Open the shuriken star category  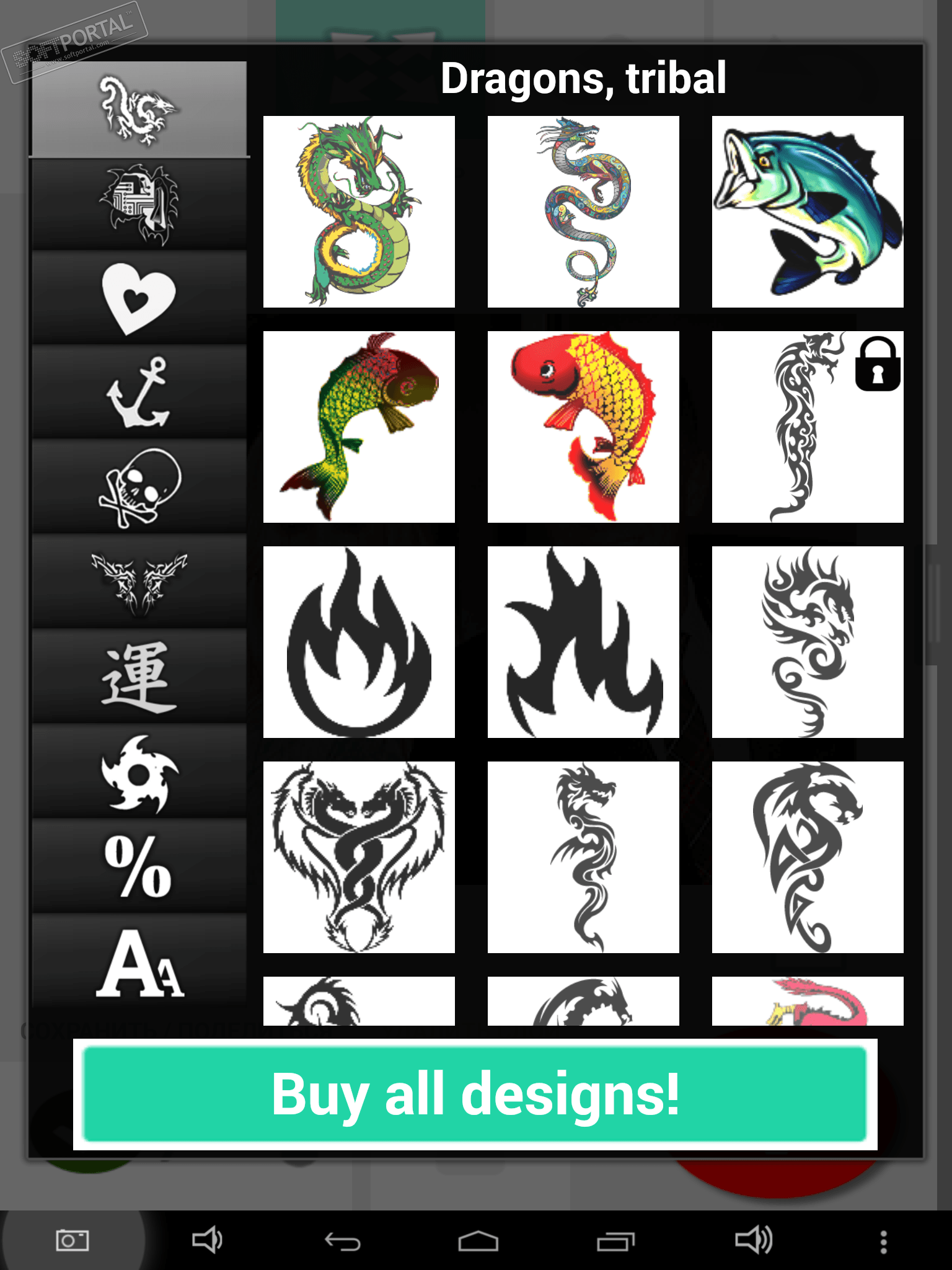[x=139, y=772]
